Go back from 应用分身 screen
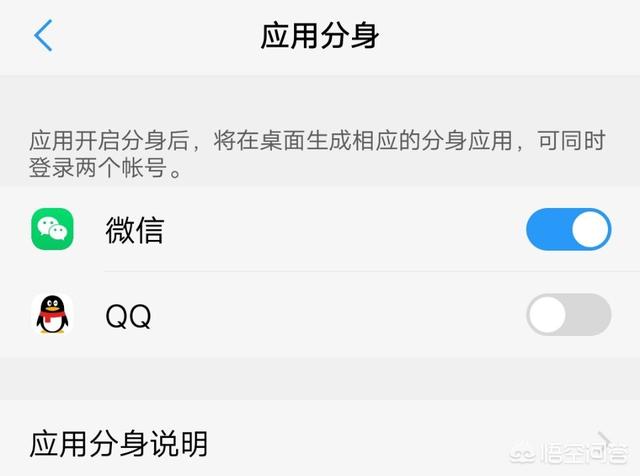The image size is (640, 476). point(43,36)
